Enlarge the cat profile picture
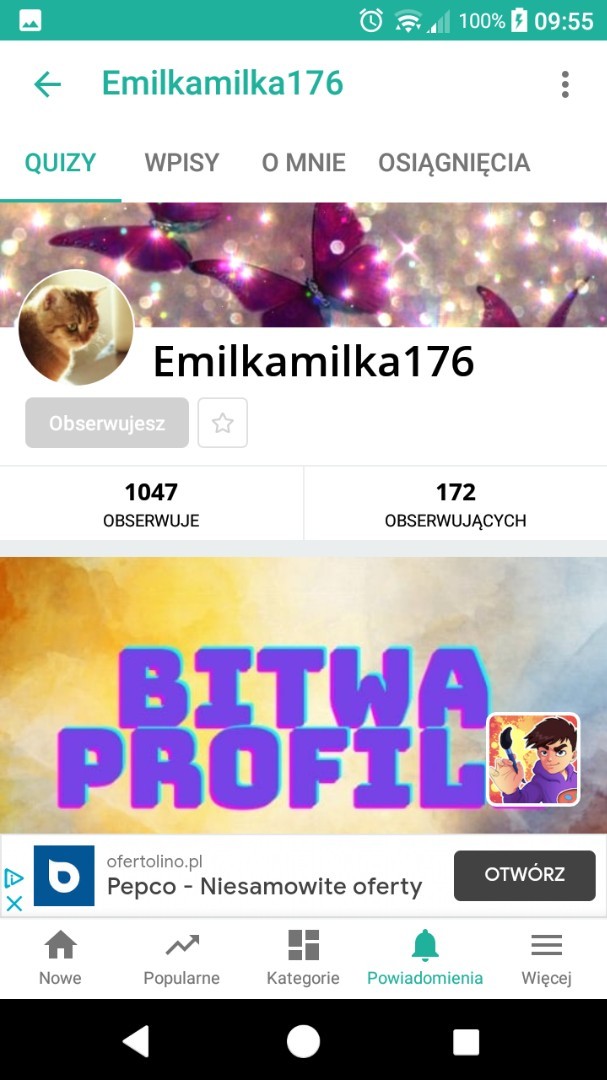The image size is (607, 1080). click(x=76, y=328)
